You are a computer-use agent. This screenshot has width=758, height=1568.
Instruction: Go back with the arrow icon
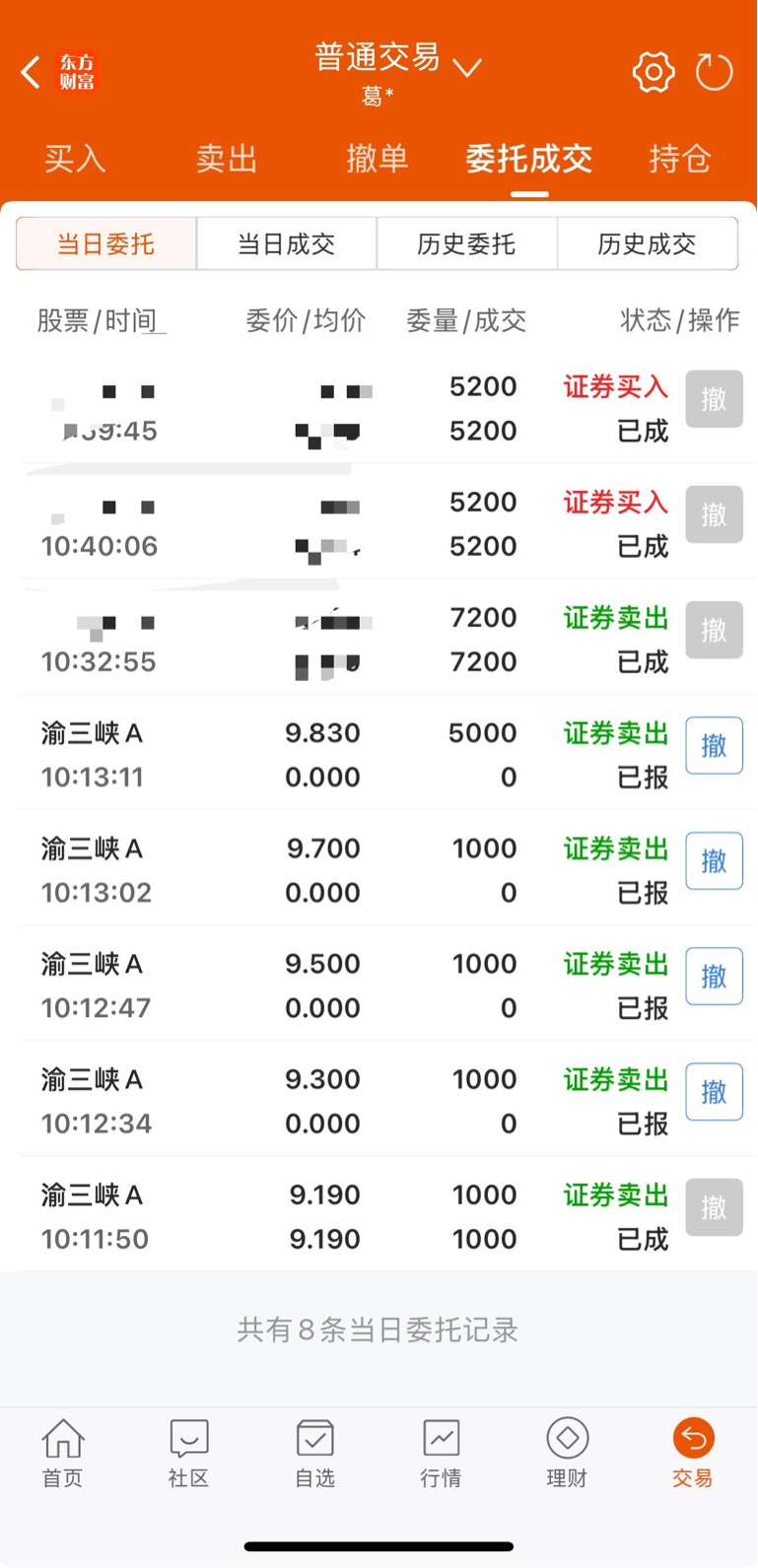pos(32,72)
